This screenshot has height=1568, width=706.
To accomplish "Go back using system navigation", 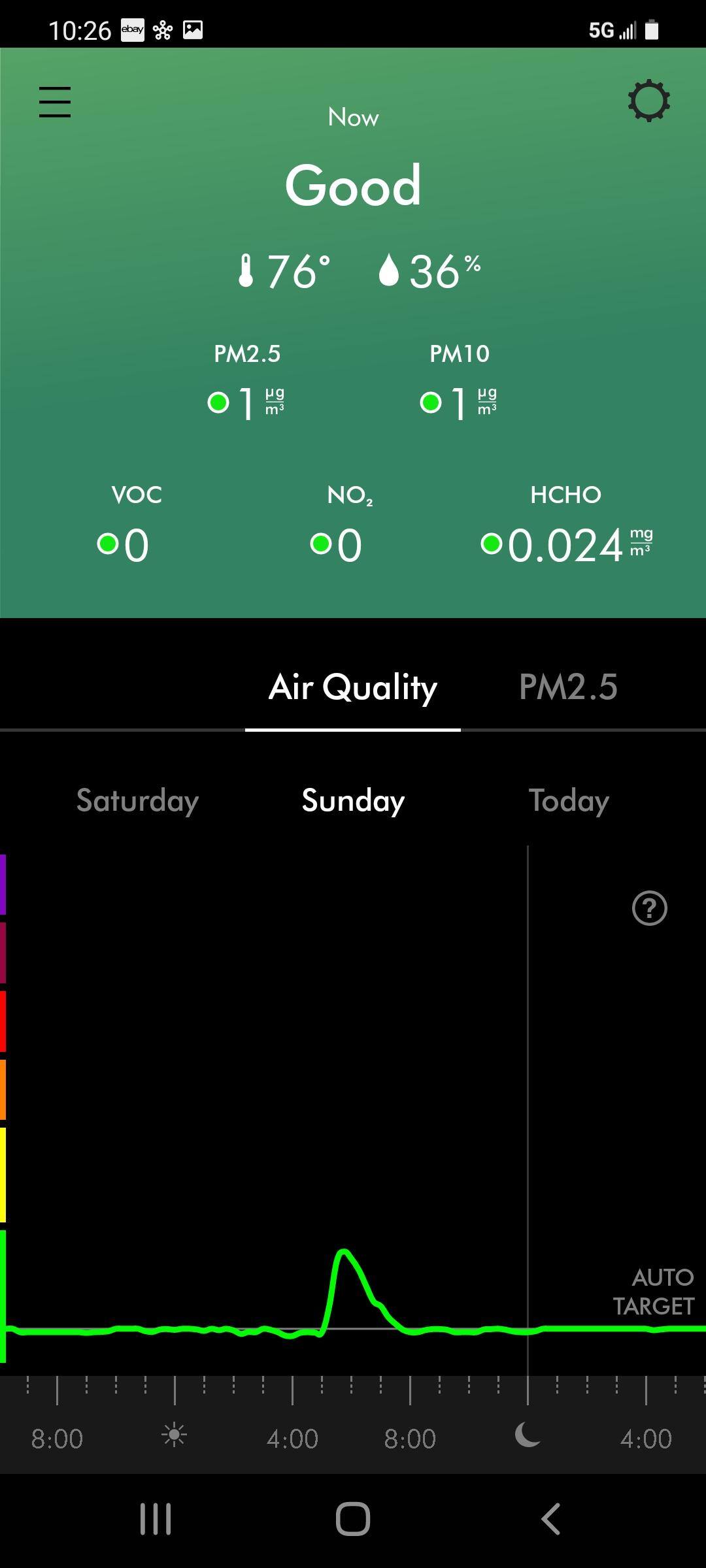I will pyautogui.click(x=550, y=1518).
